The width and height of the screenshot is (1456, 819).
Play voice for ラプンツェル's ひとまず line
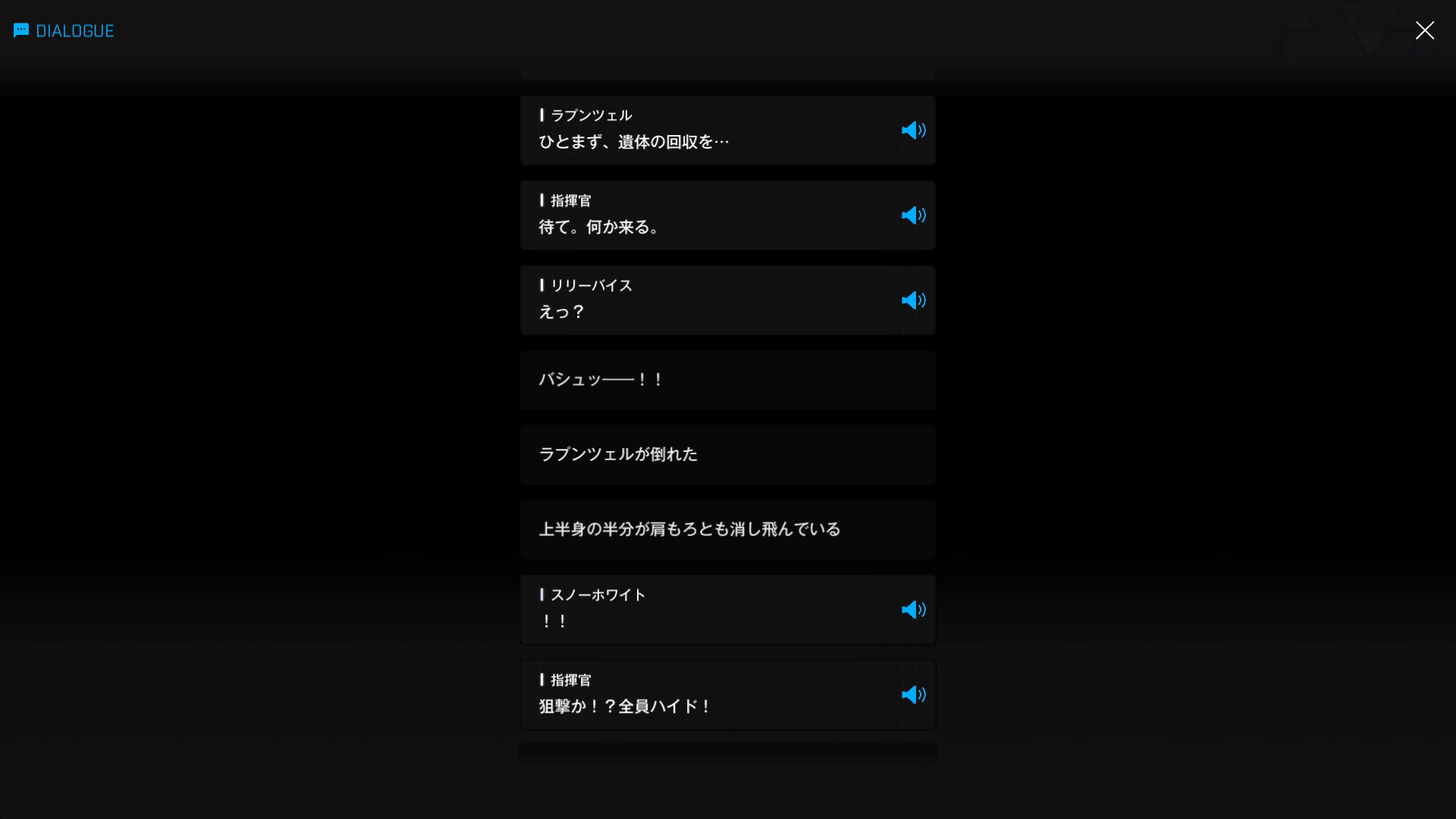tap(913, 130)
